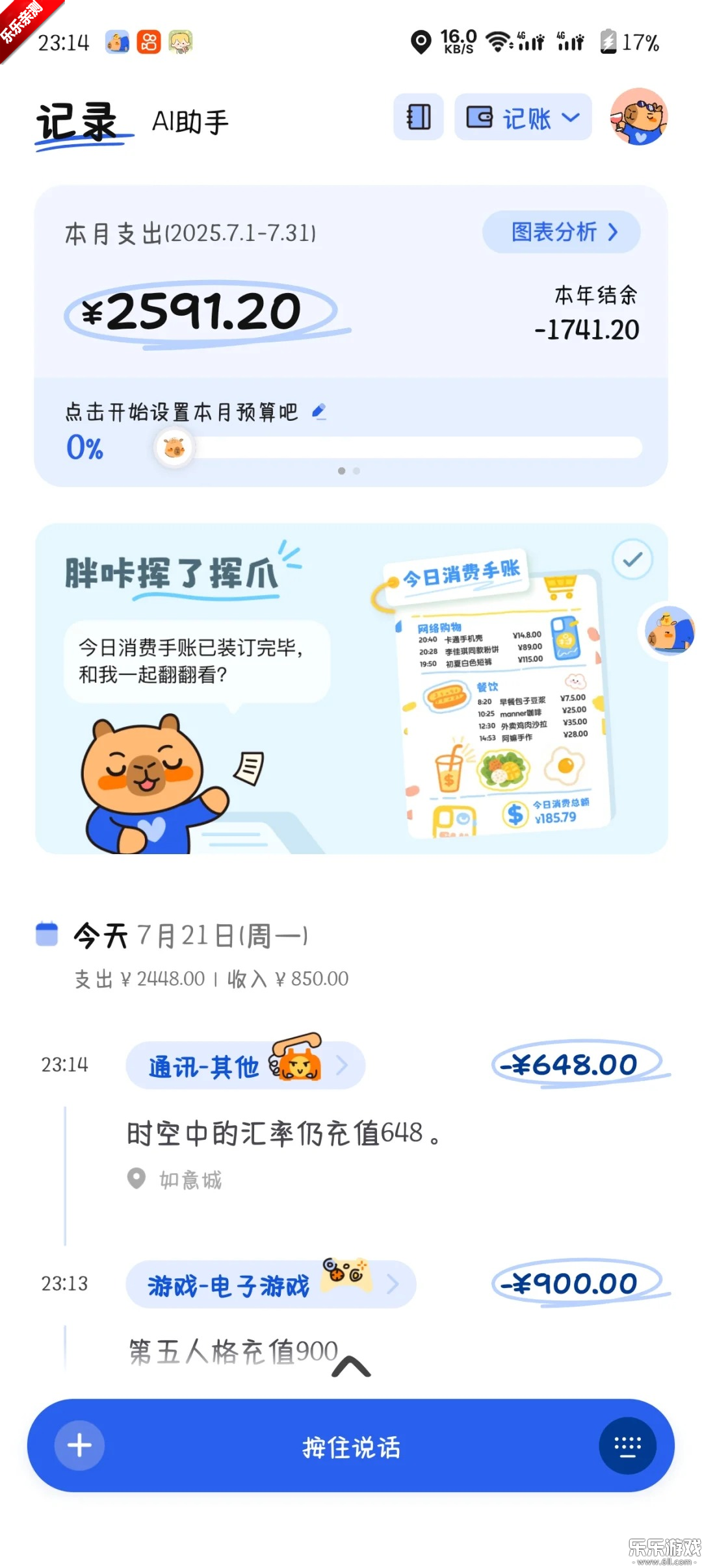This screenshot has width=702, height=1568.
Task: Tap the plus button to add entry
Action: click(x=79, y=1445)
